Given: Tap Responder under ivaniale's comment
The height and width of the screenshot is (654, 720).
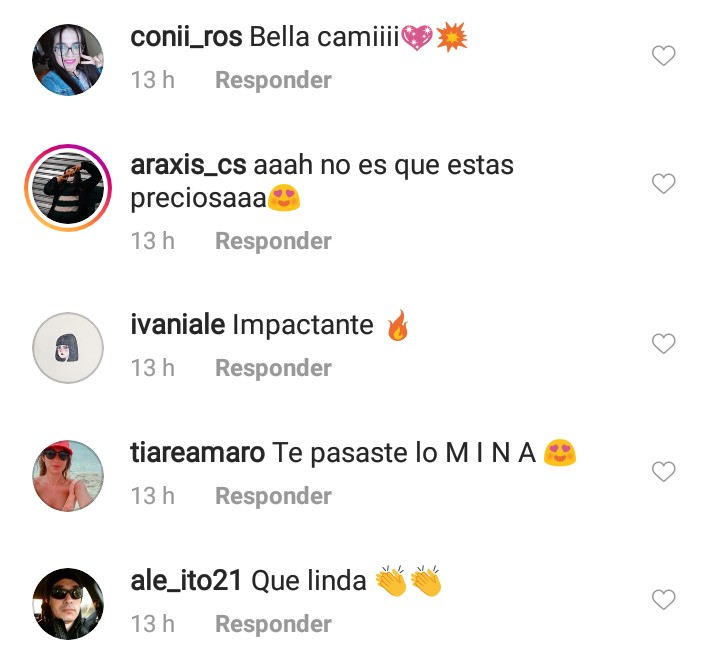Looking at the screenshot, I should coord(273,368).
